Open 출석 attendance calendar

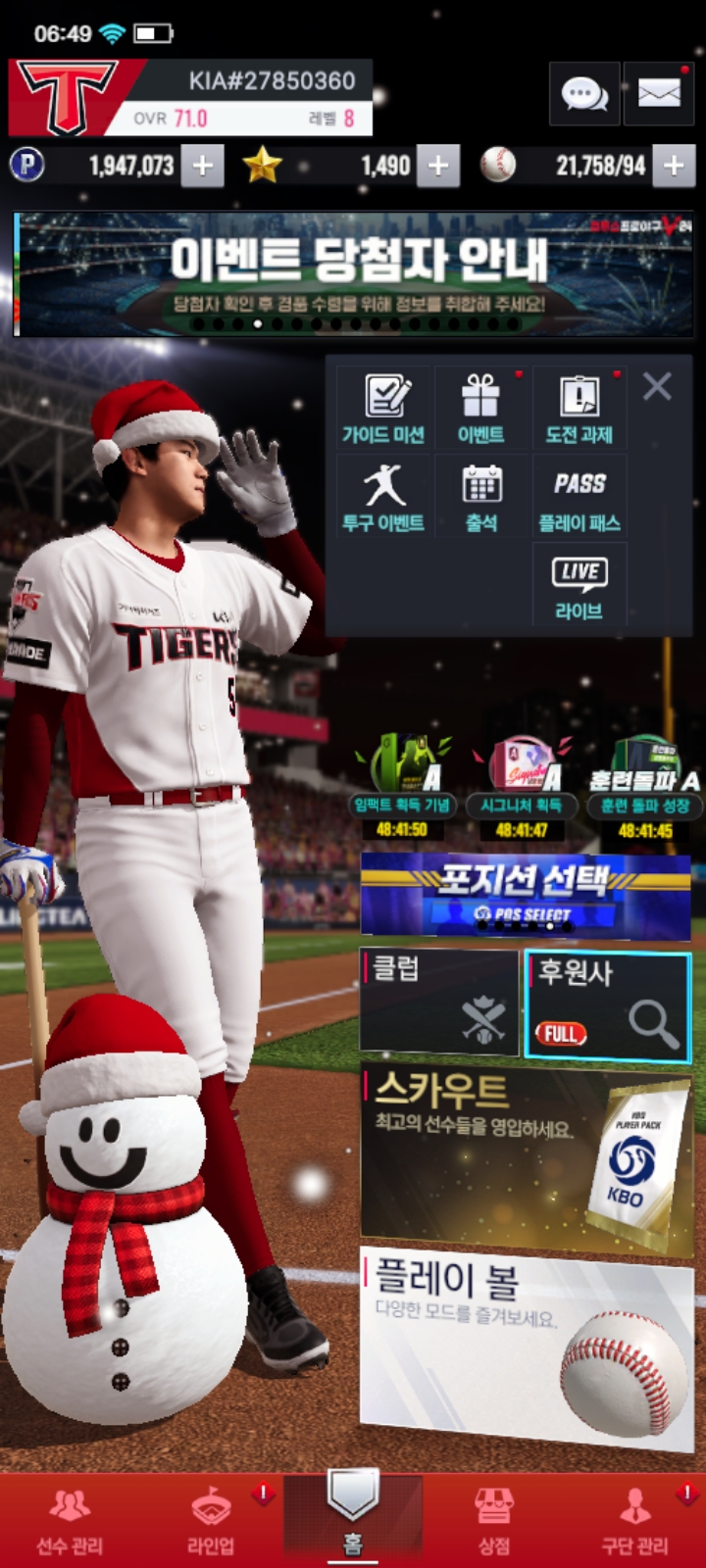click(x=481, y=498)
